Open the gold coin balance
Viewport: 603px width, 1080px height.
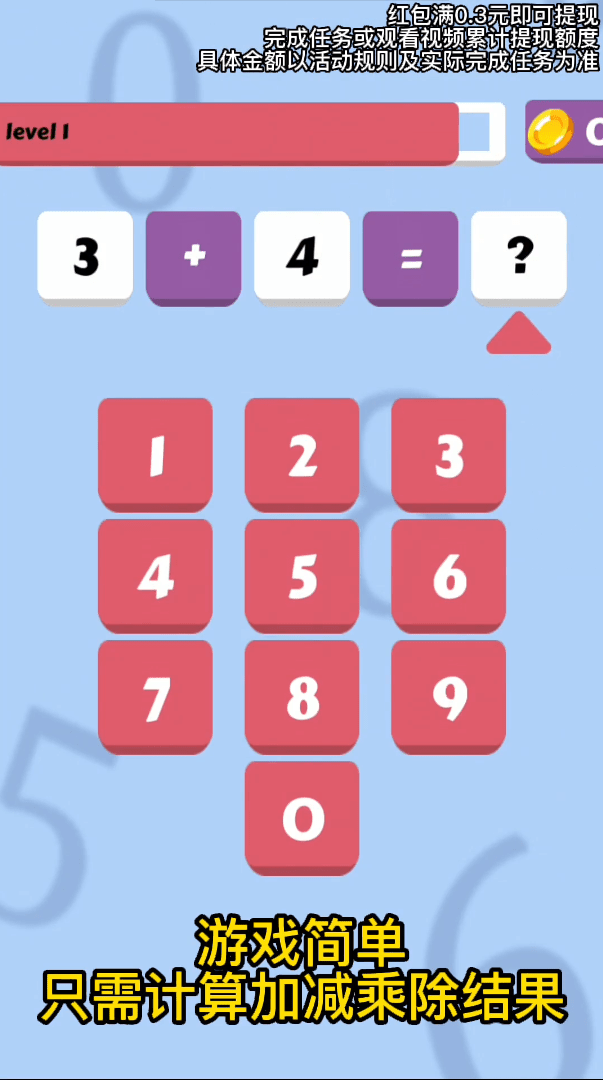pos(565,131)
